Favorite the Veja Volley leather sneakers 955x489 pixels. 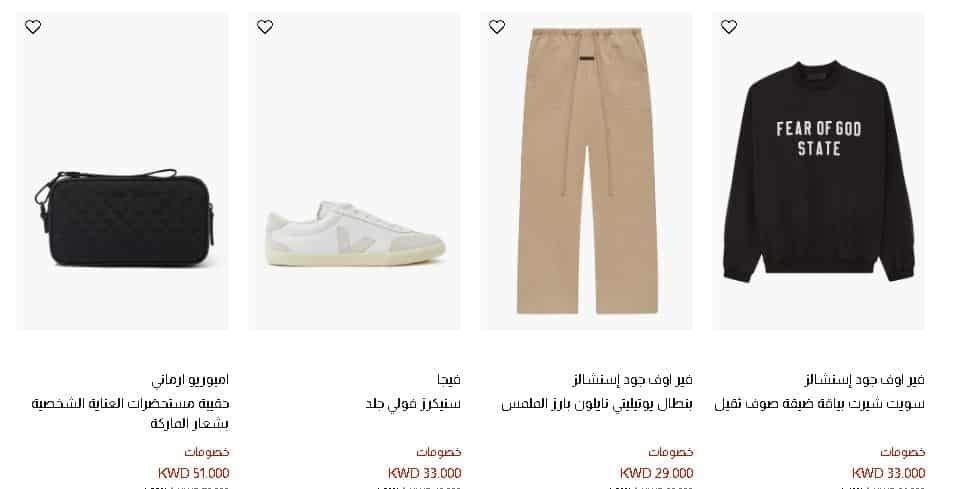click(x=265, y=27)
